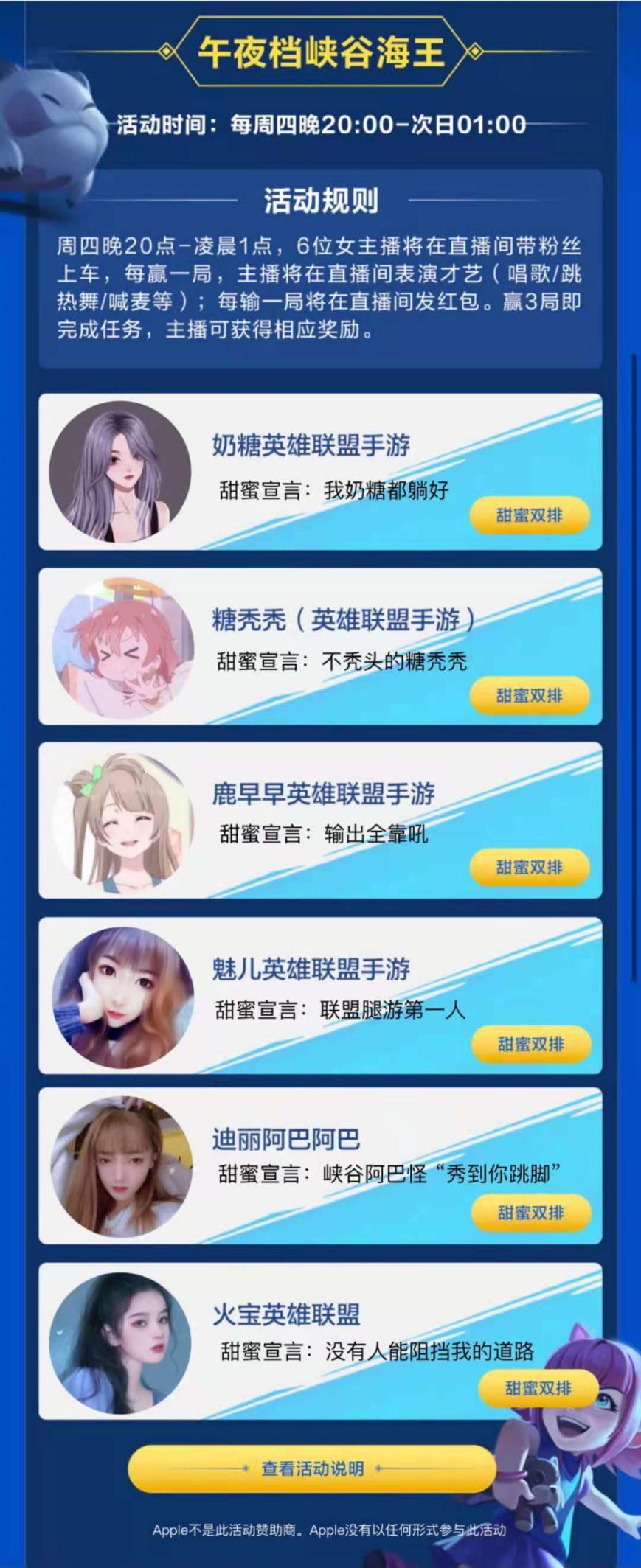Select 甜蜜双排 for 鹿早早英雄联盟手游
The height and width of the screenshot is (1568, 641).
click(x=530, y=867)
